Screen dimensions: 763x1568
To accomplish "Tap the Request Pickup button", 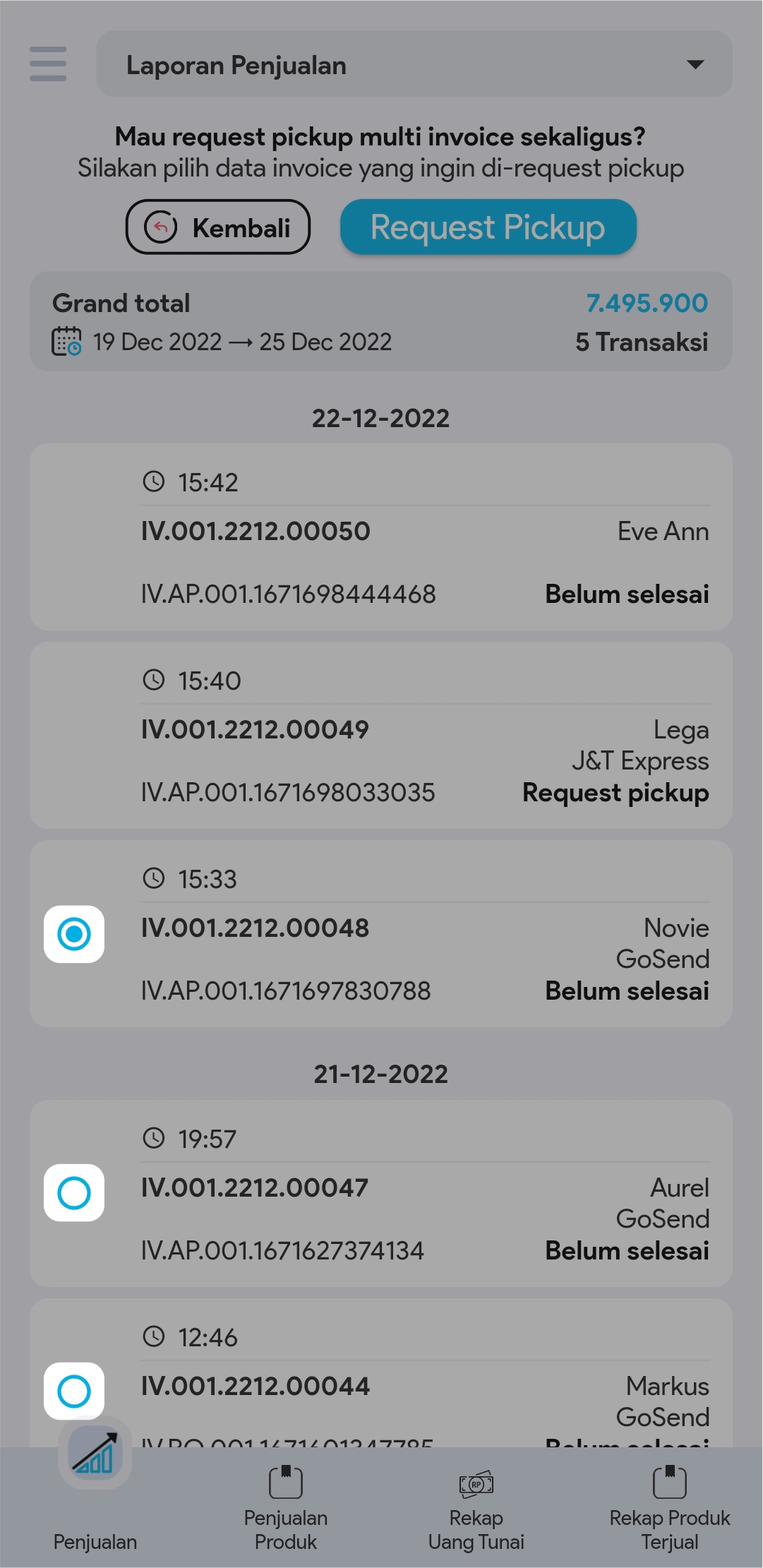I will [488, 227].
